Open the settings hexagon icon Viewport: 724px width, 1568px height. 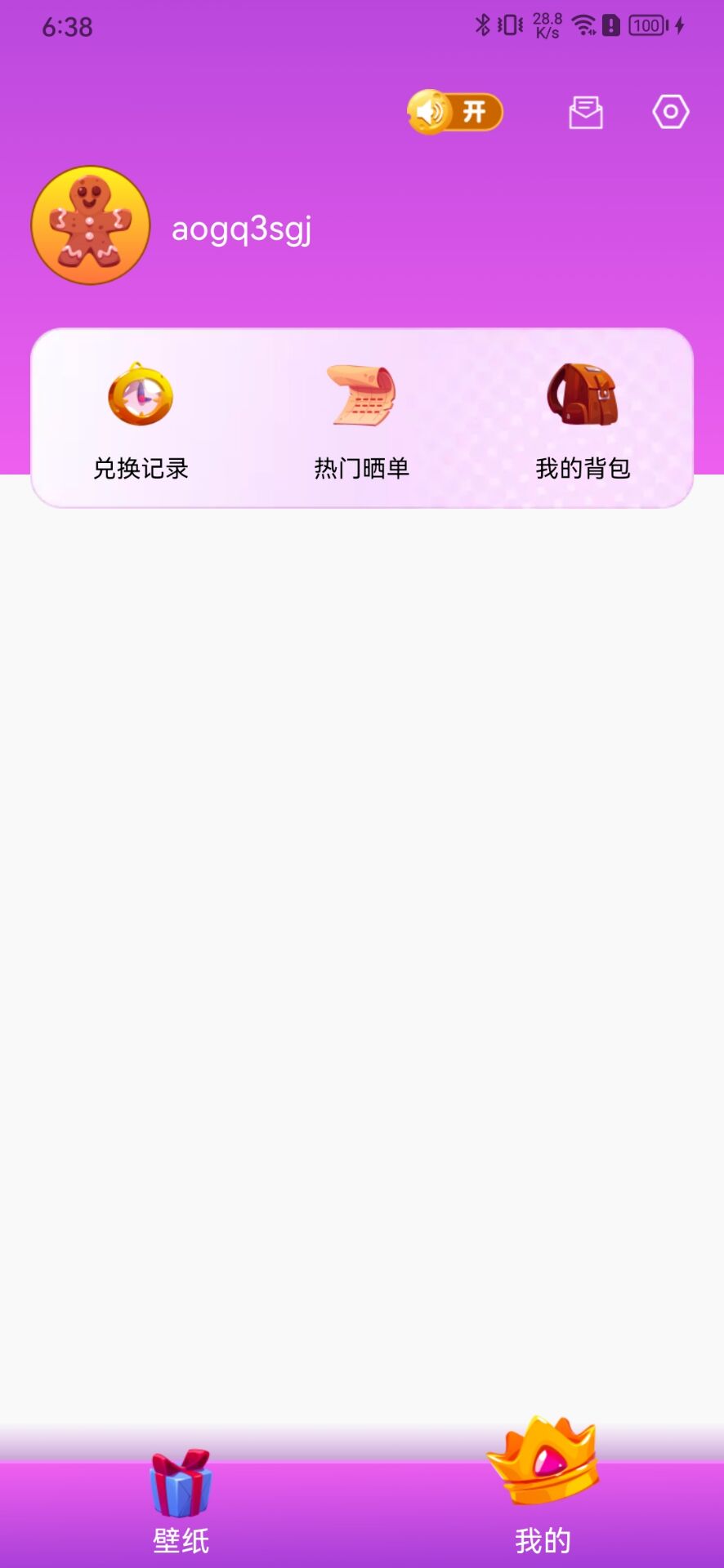670,112
